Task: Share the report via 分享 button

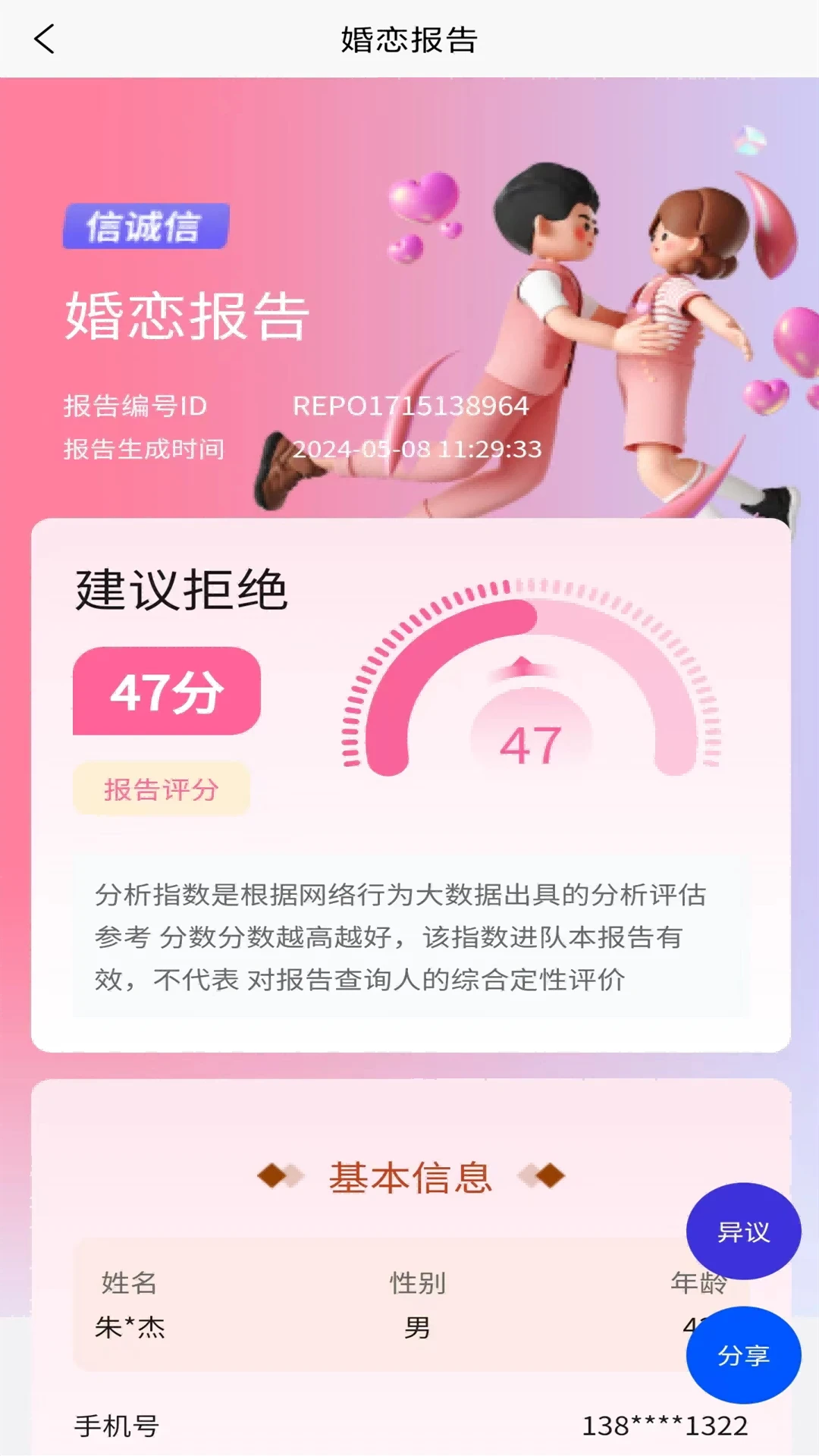Action: [743, 1355]
